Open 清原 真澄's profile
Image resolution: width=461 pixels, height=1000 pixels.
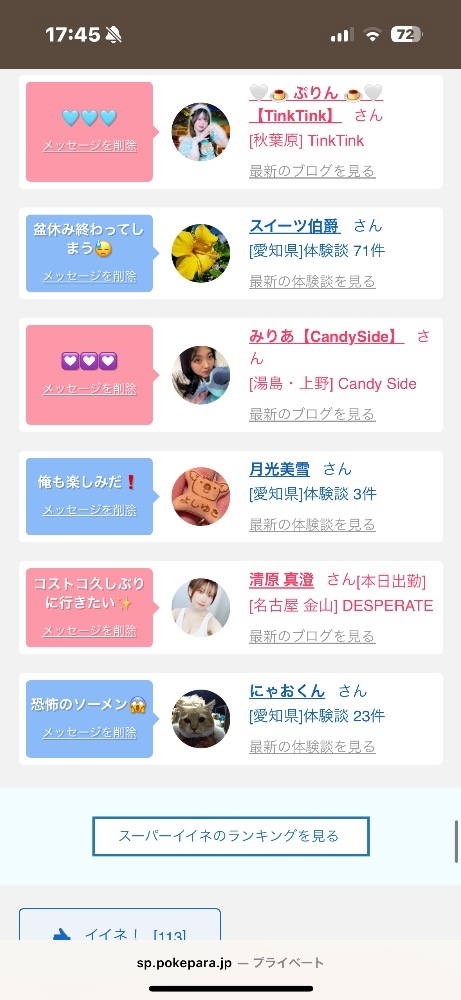point(281,580)
